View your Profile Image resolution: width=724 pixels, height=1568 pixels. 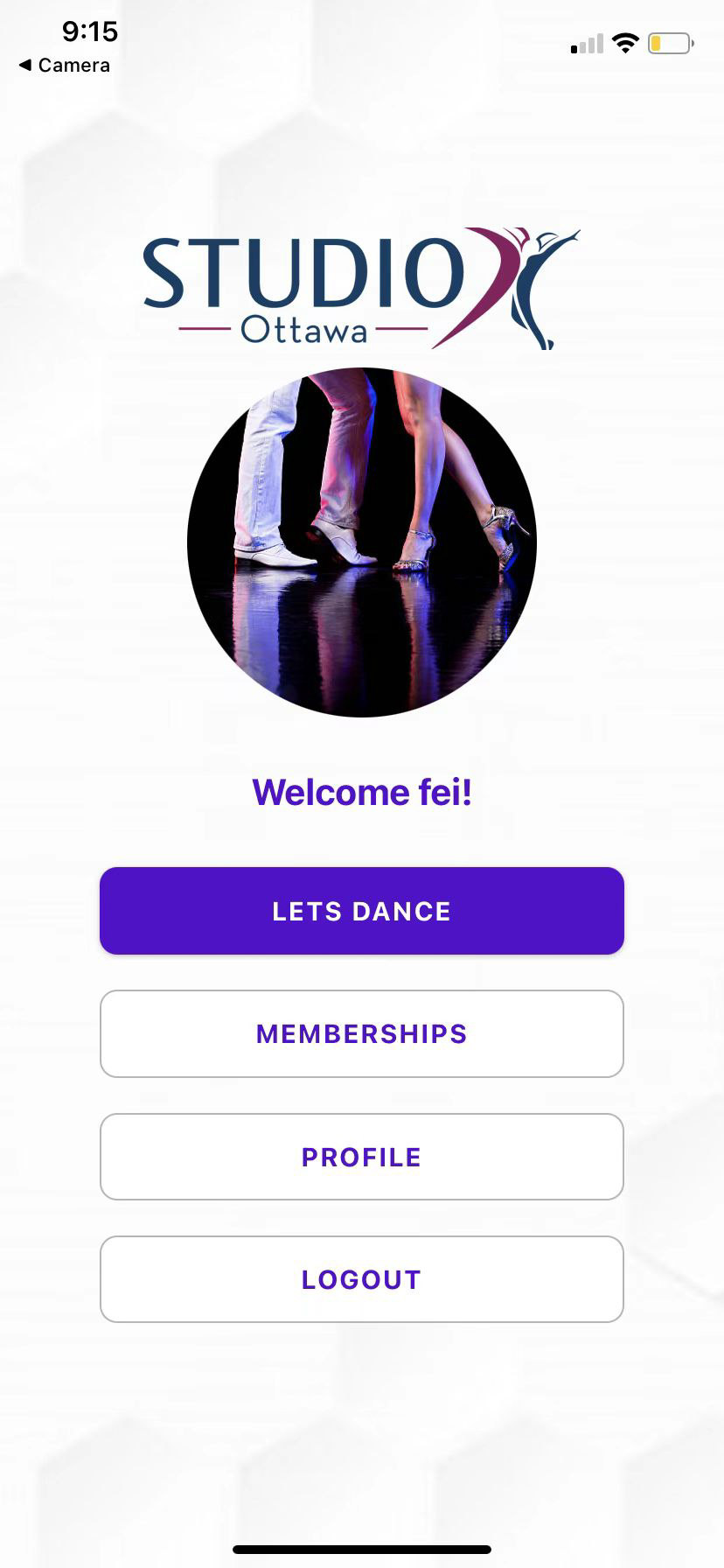coord(362,1157)
